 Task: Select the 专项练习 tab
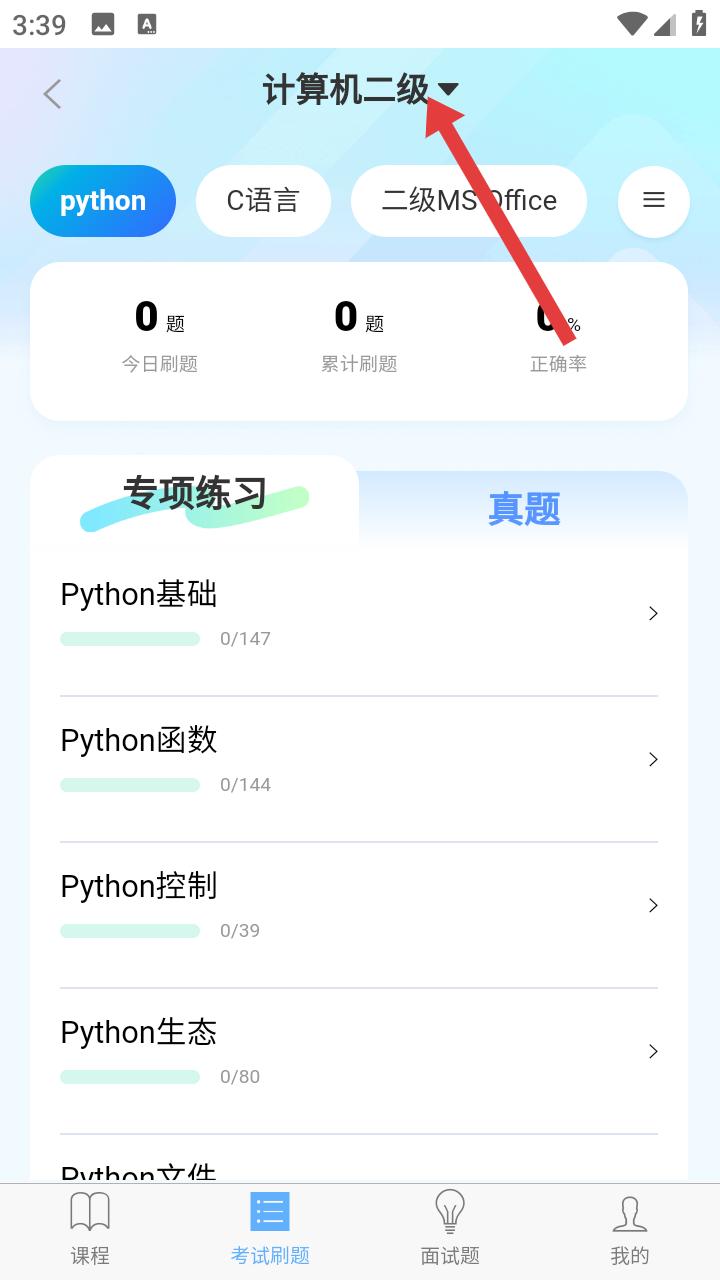pos(195,495)
